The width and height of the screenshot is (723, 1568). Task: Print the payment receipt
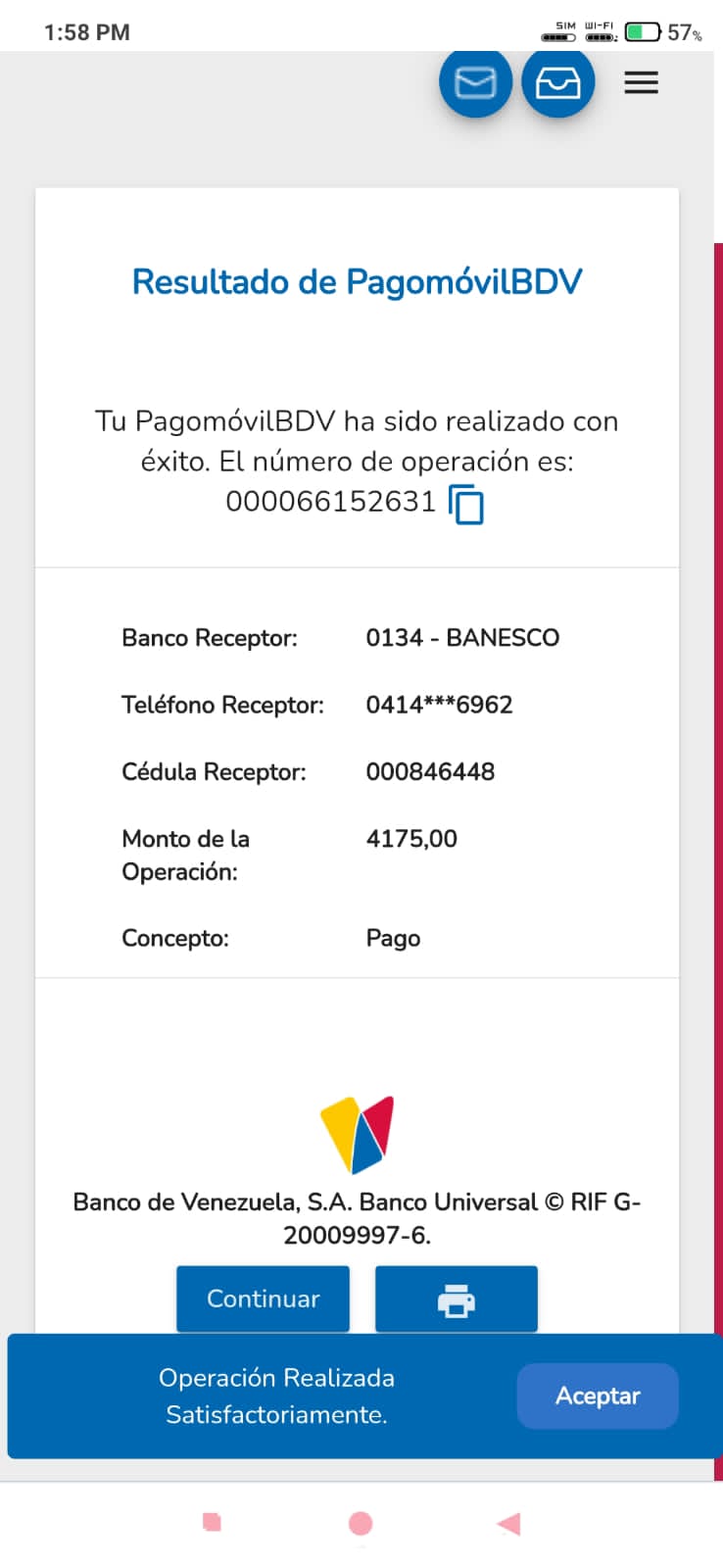pyautogui.click(x=456, y=1299)
